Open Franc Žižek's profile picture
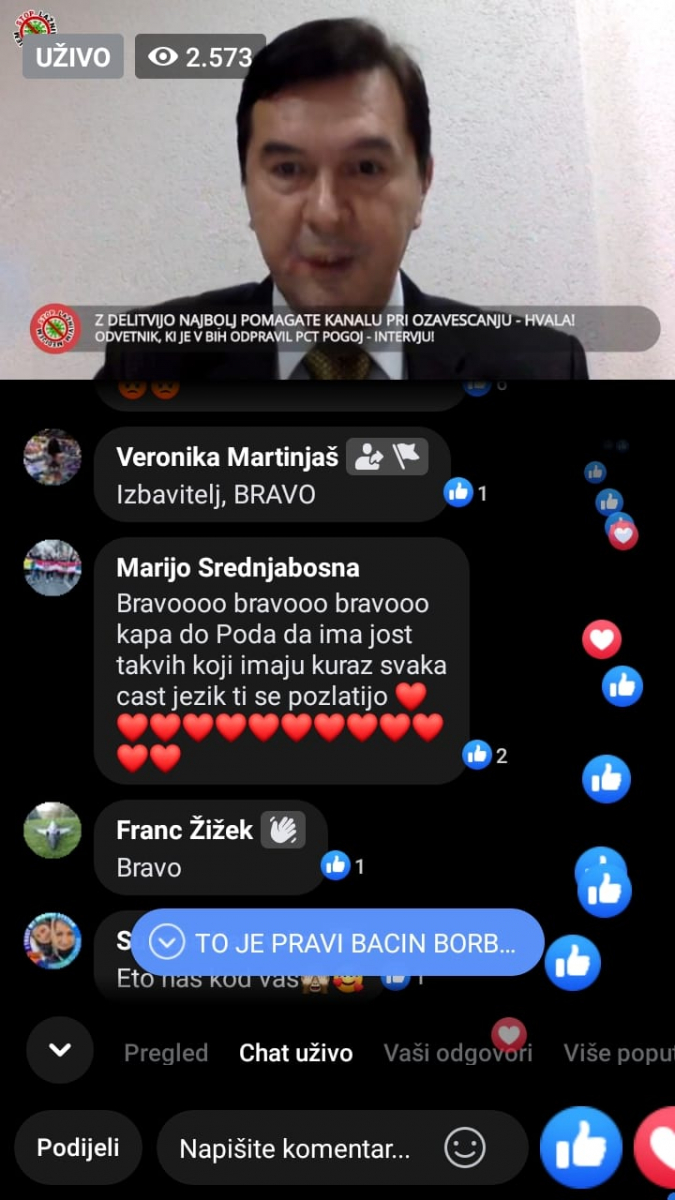The height and width of the screenshot is (1200, 675). [x=52, y=830]
